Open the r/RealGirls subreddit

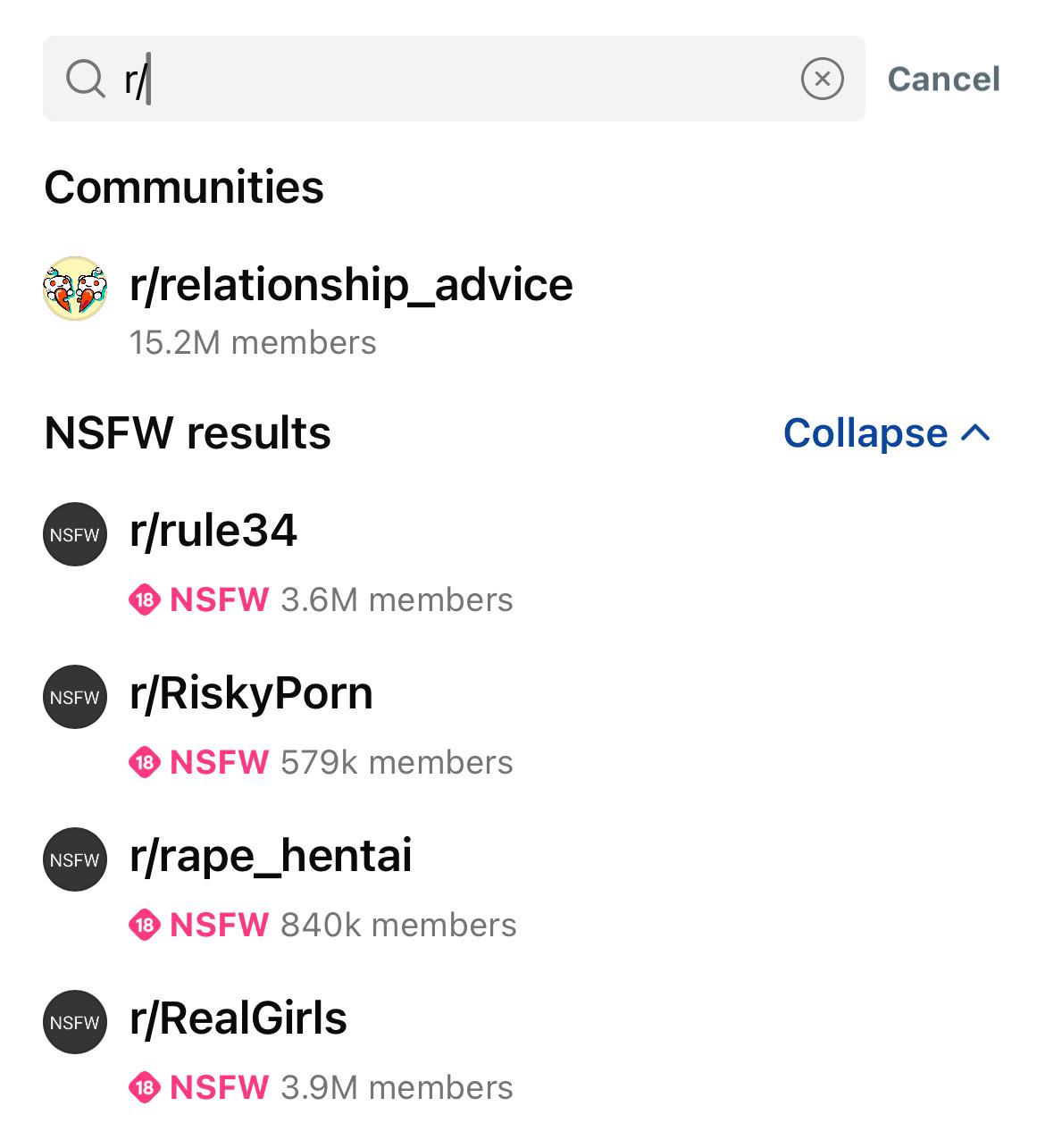238,1019
